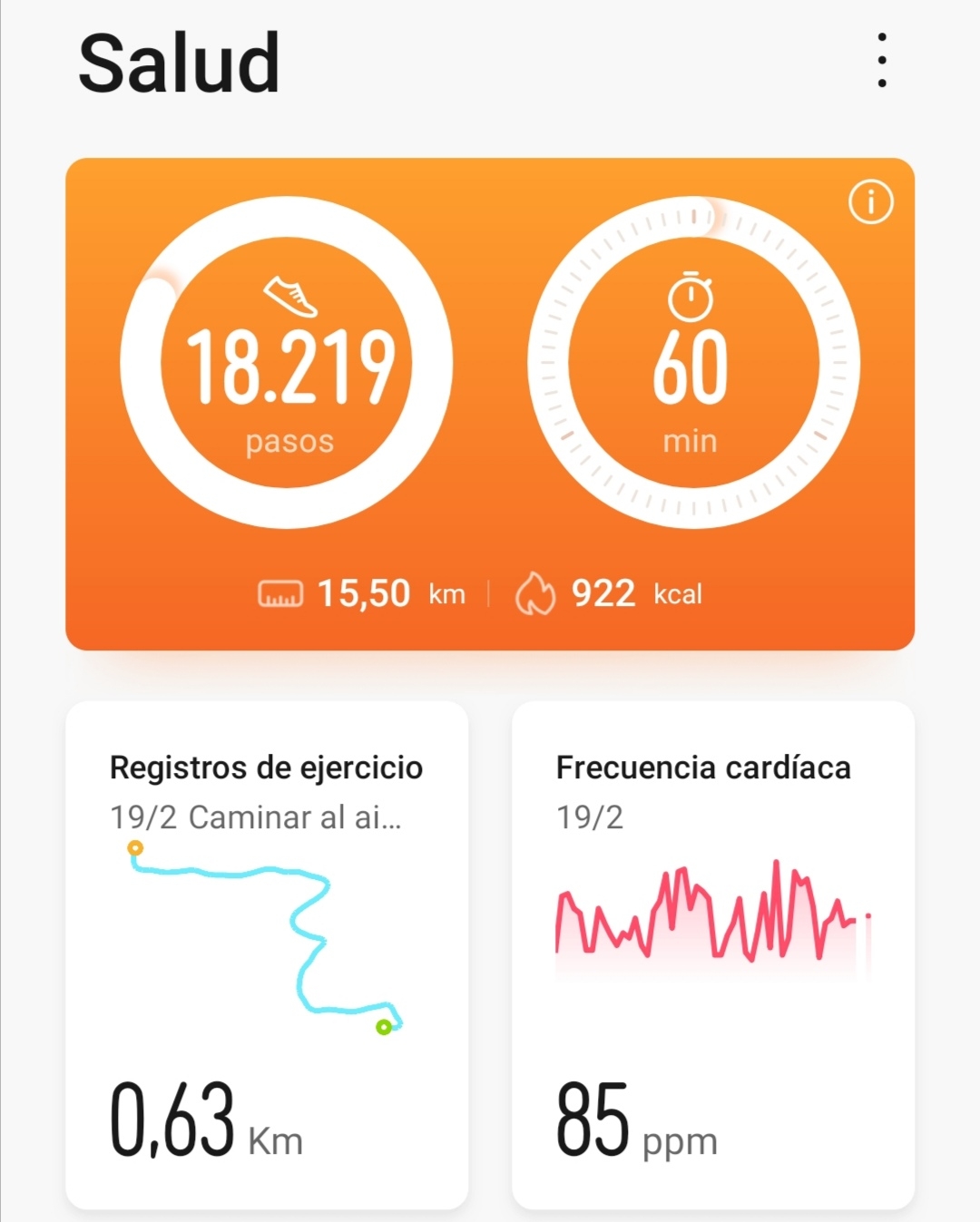This screenshot has width=980, height=1222.
Task: Tap the info icon on the orange card
Action: coord(870,201)
